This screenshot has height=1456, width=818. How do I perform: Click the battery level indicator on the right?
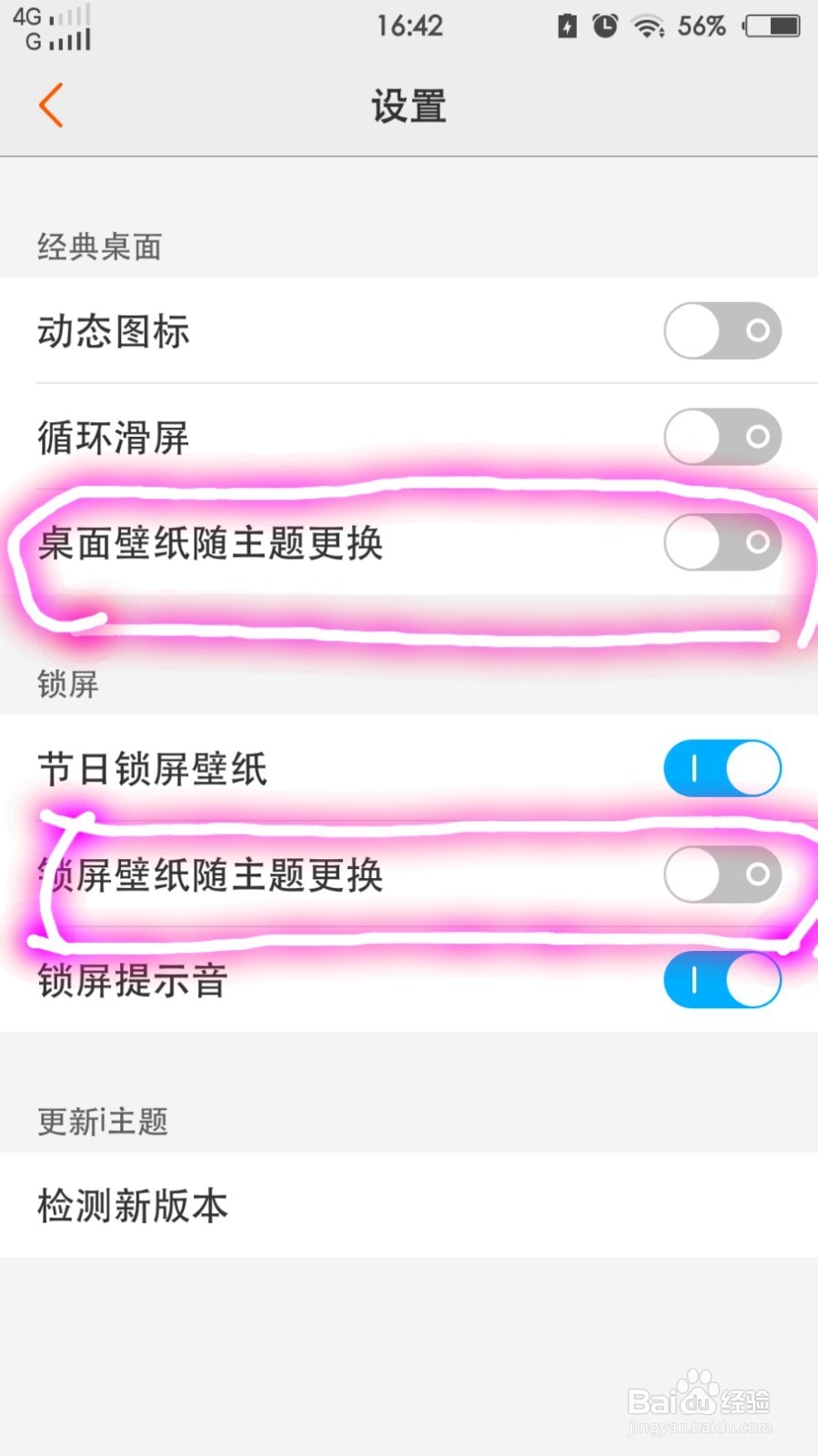tap(769, 25)
